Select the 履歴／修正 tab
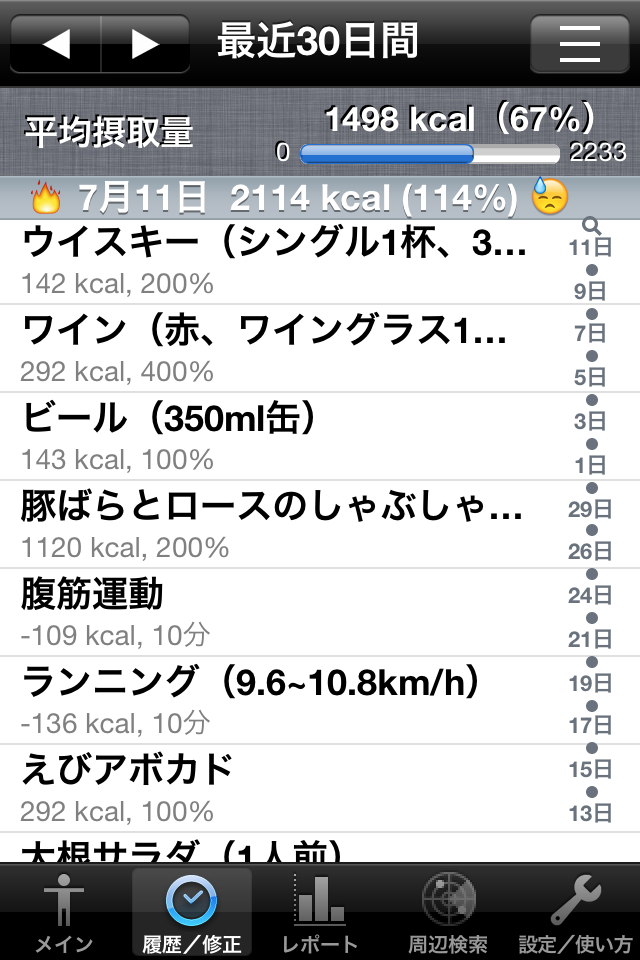Screen dimensions: 640x960 point(192,912)
